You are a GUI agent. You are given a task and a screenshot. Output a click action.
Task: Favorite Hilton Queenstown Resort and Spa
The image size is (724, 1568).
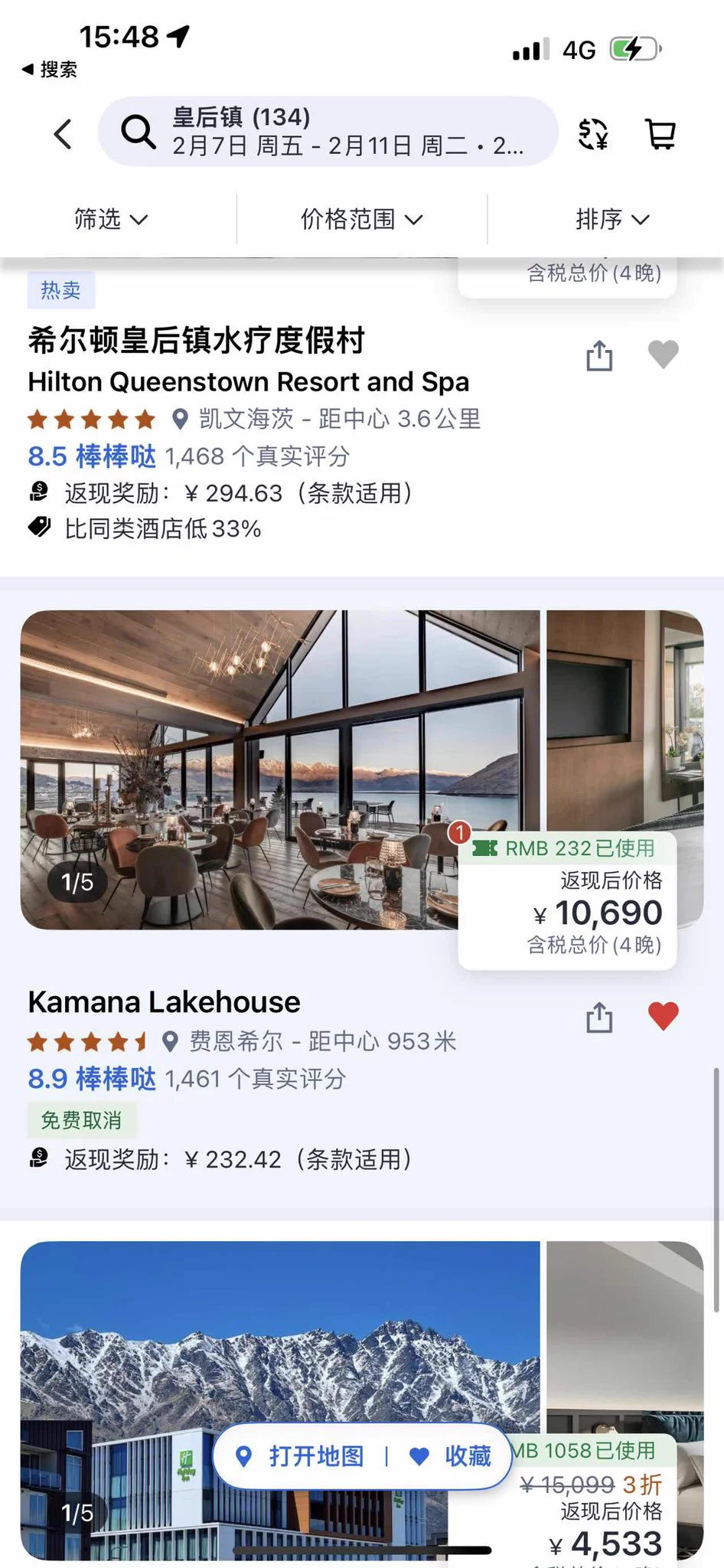(663, 354)
